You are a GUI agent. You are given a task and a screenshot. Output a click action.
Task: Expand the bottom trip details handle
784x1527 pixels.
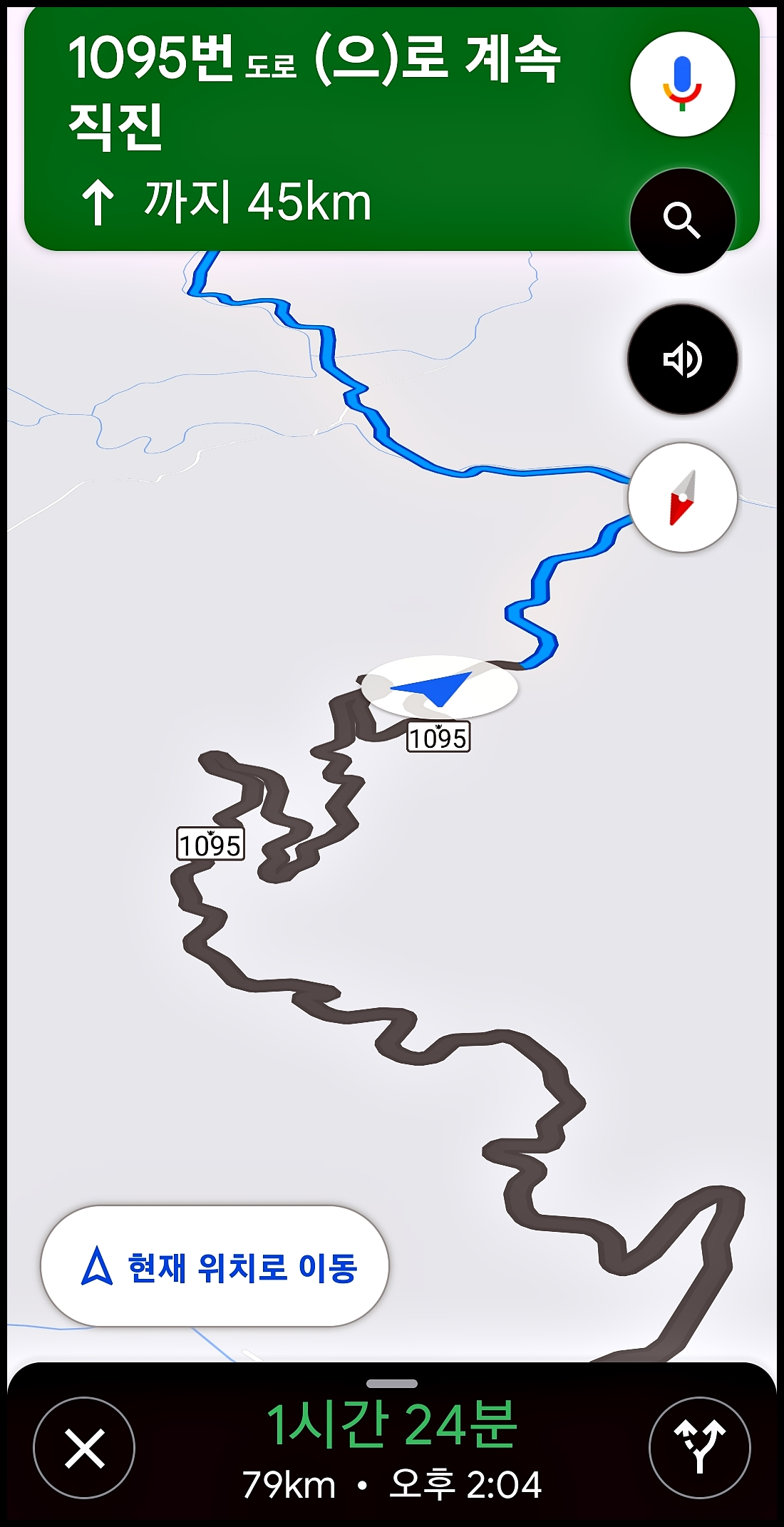click(392, 1384)
